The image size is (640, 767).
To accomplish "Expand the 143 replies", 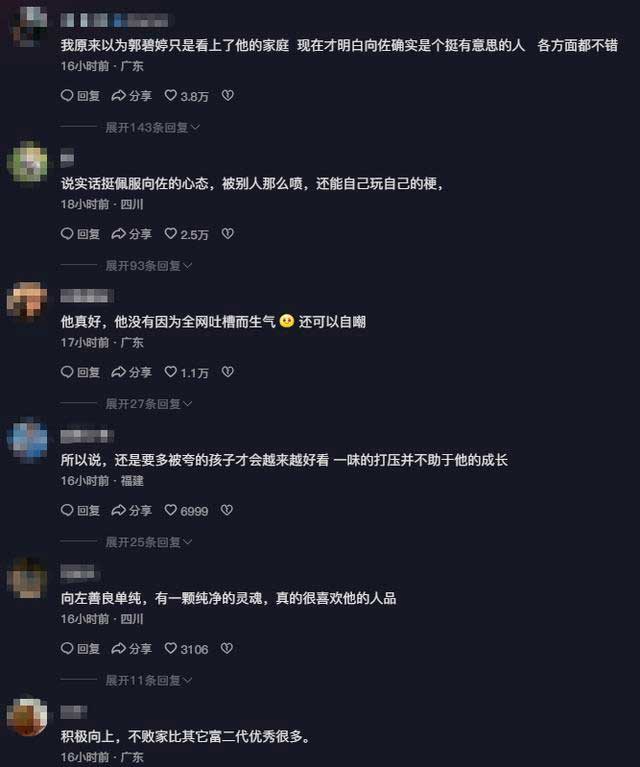I will pyautogui.click(x=152, y=128).
